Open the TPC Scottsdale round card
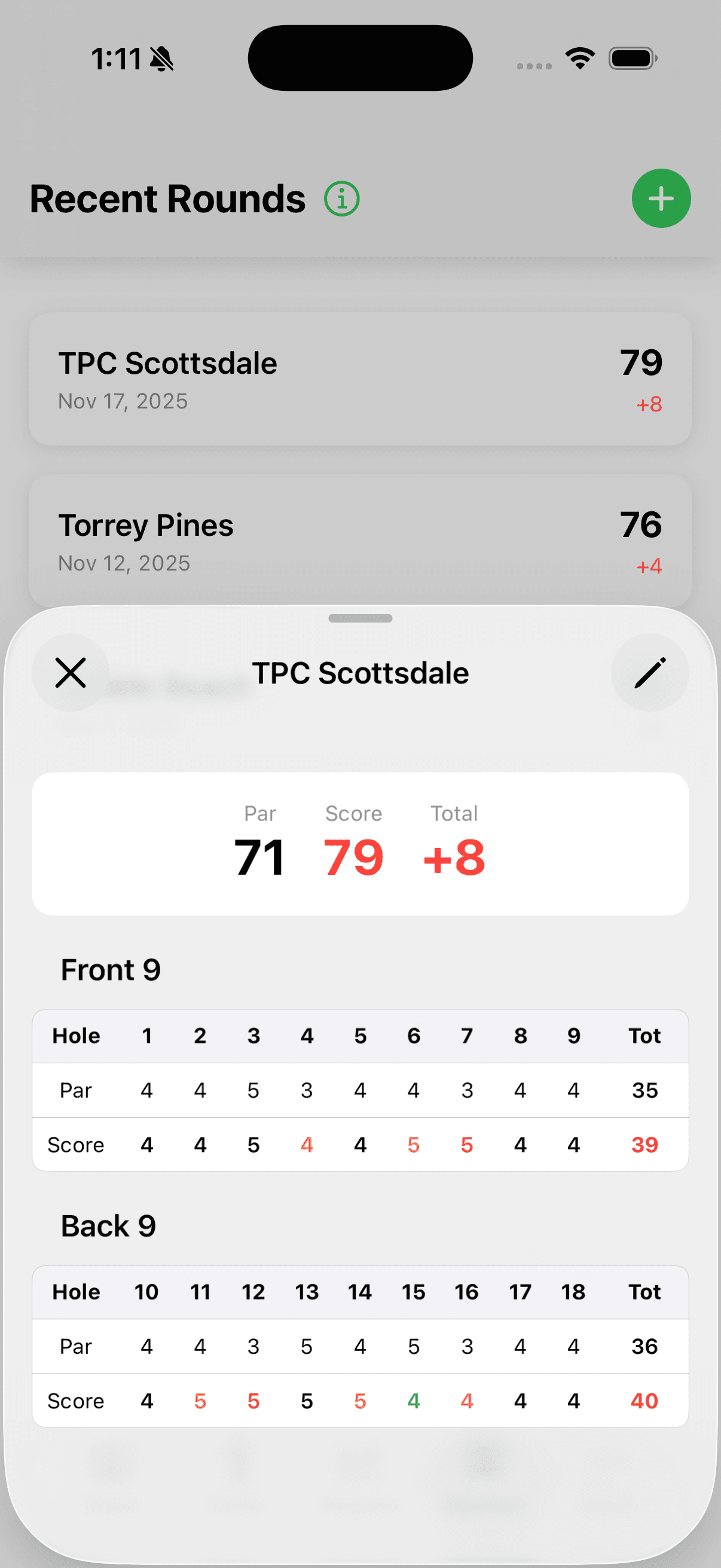Viewport: 721px width, 1568px height. pos(360,379)
